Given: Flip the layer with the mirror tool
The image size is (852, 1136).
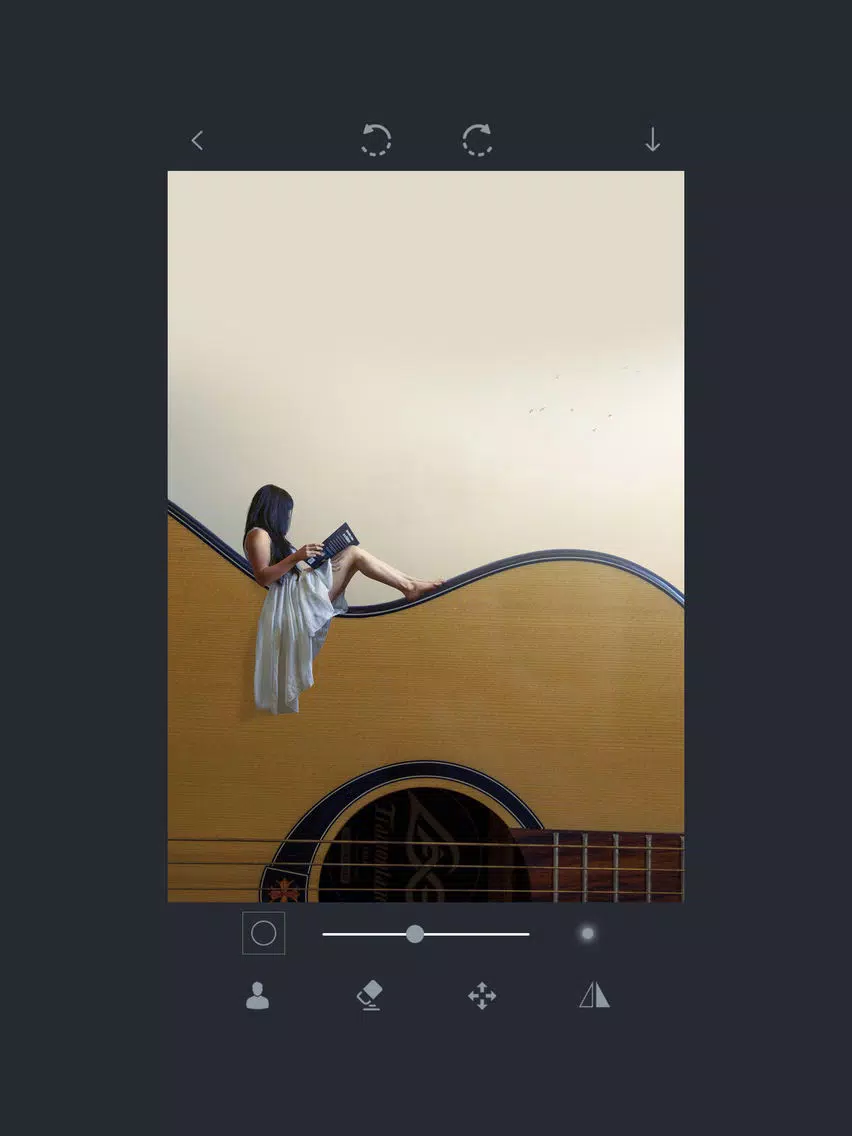Looking at the screenshot, I should 594,995.
